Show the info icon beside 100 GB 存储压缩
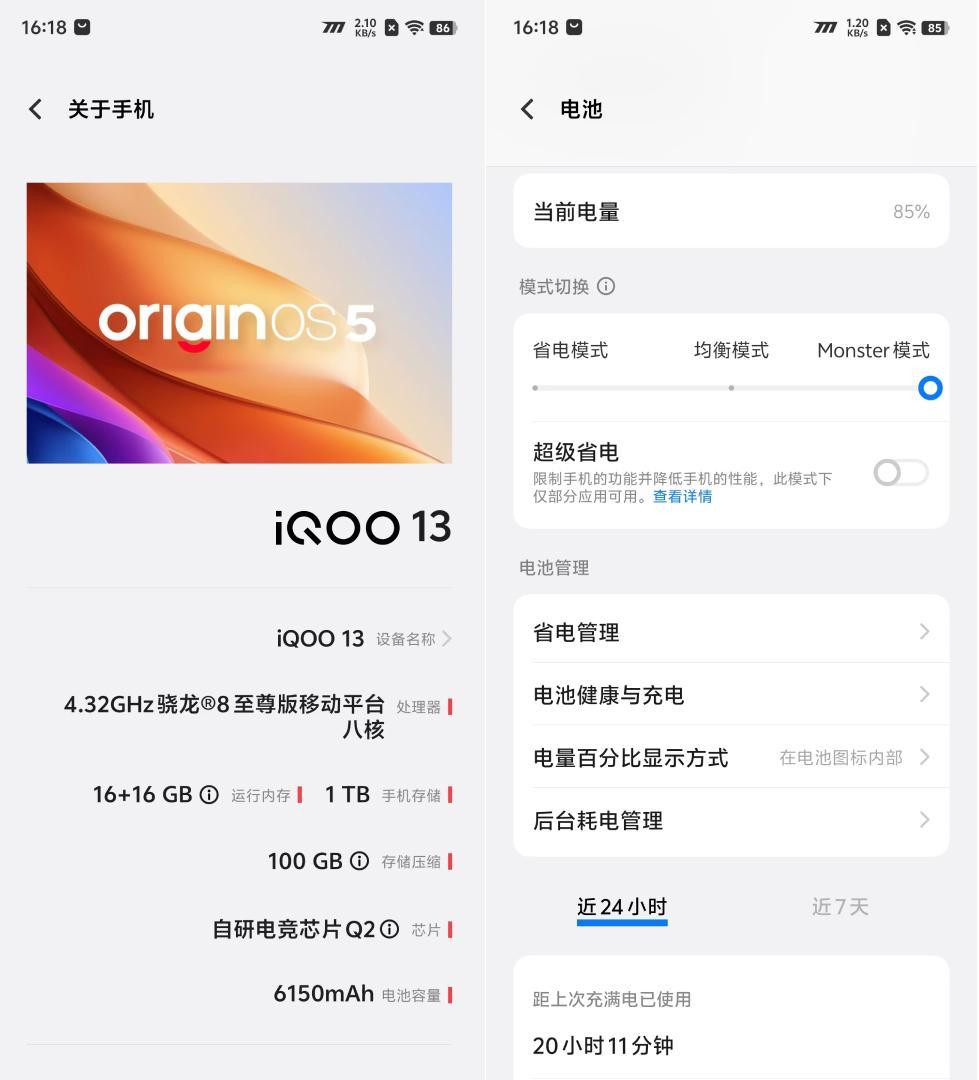Image resolution: width=979 pixels, height=1080 pixels. click(x=360, y=861)
